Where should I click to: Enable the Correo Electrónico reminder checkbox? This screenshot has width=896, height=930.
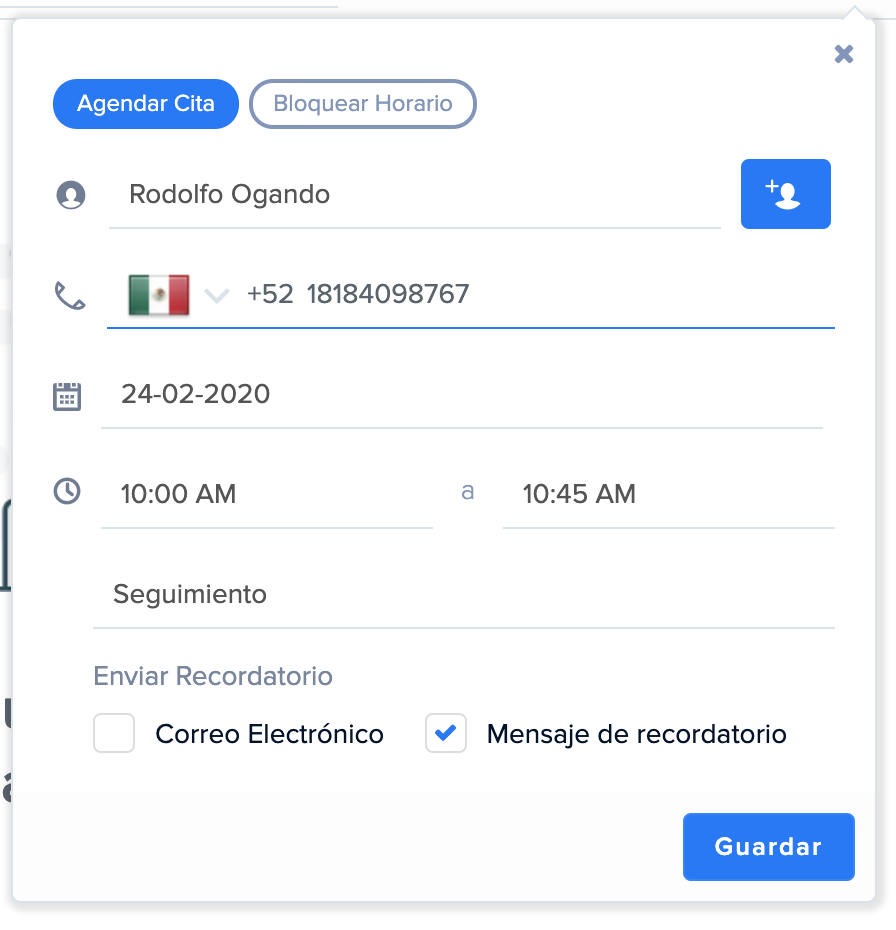tap(114, 733)
